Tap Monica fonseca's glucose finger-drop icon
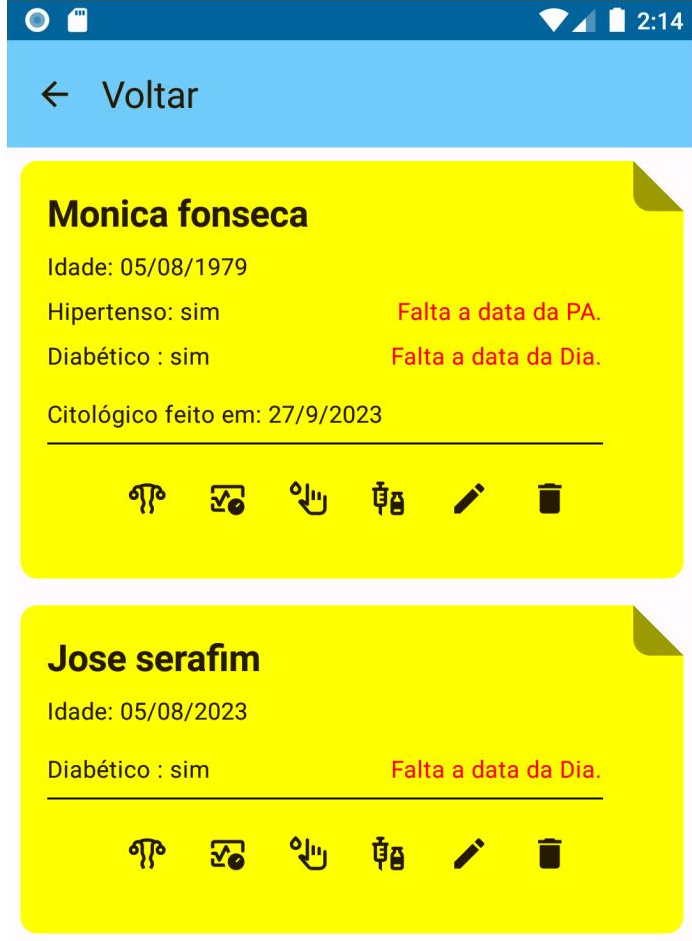 coord(308,497)
